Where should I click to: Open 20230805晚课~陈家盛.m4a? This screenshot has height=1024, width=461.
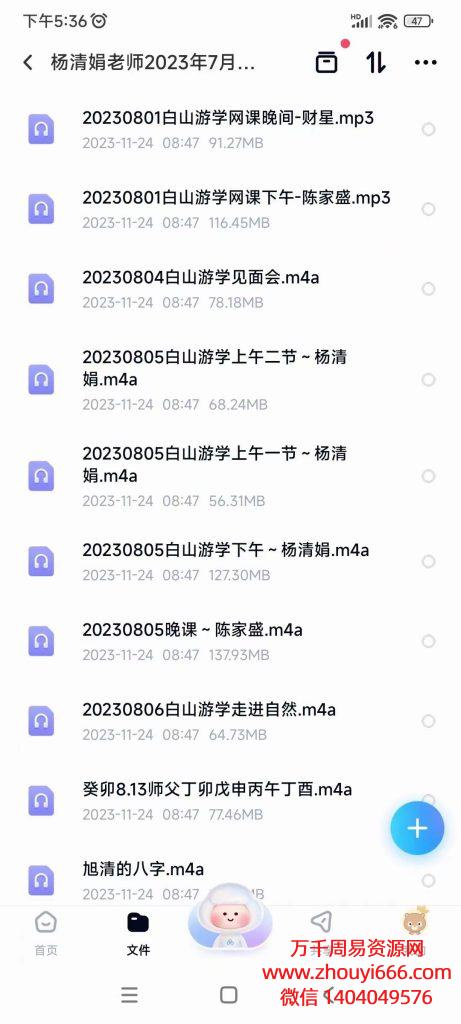tap(230, 641)
